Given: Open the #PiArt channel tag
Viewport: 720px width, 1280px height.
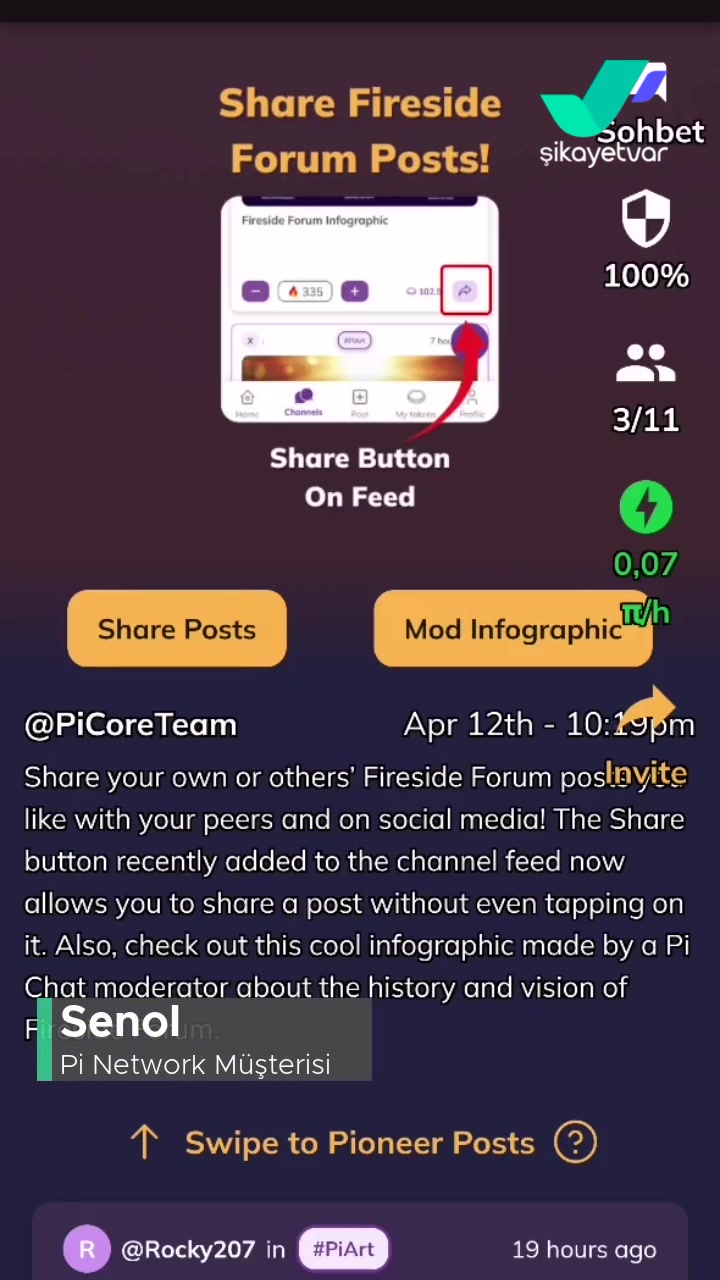Looking at the screenshot, I should [x=343, y=1249].
